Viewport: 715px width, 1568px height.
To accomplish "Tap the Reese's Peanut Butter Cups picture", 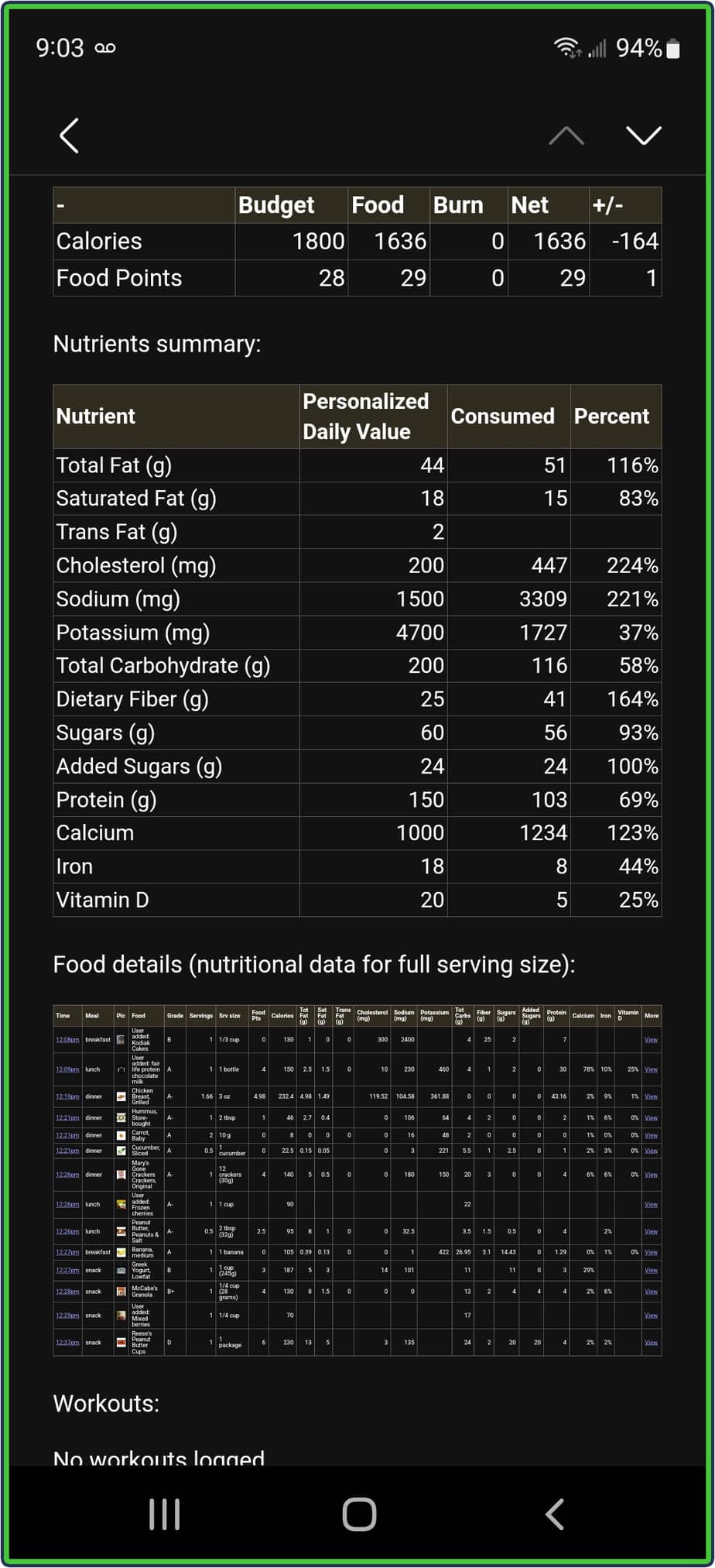I will (121, 1342).
